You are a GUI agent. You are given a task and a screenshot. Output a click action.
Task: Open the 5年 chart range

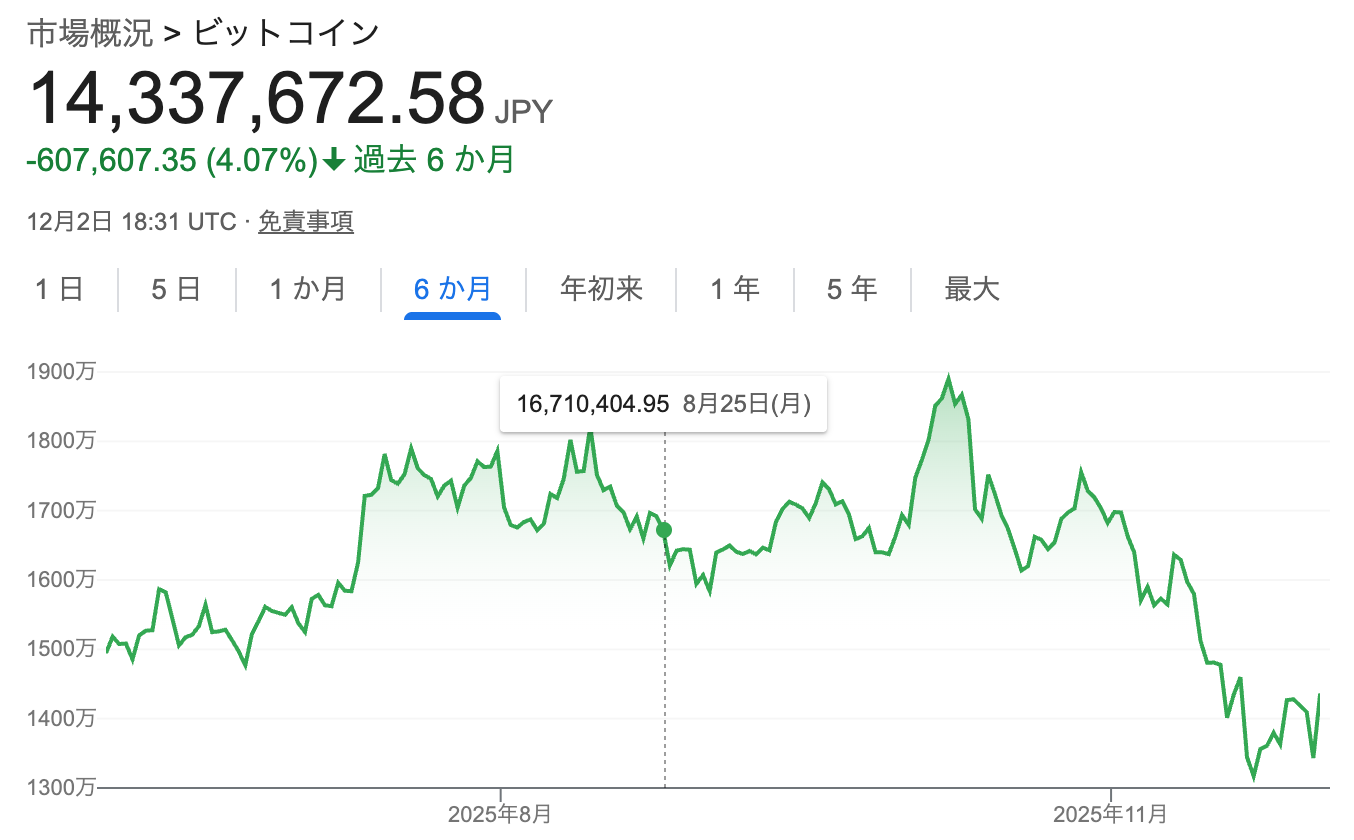[851, 290]
